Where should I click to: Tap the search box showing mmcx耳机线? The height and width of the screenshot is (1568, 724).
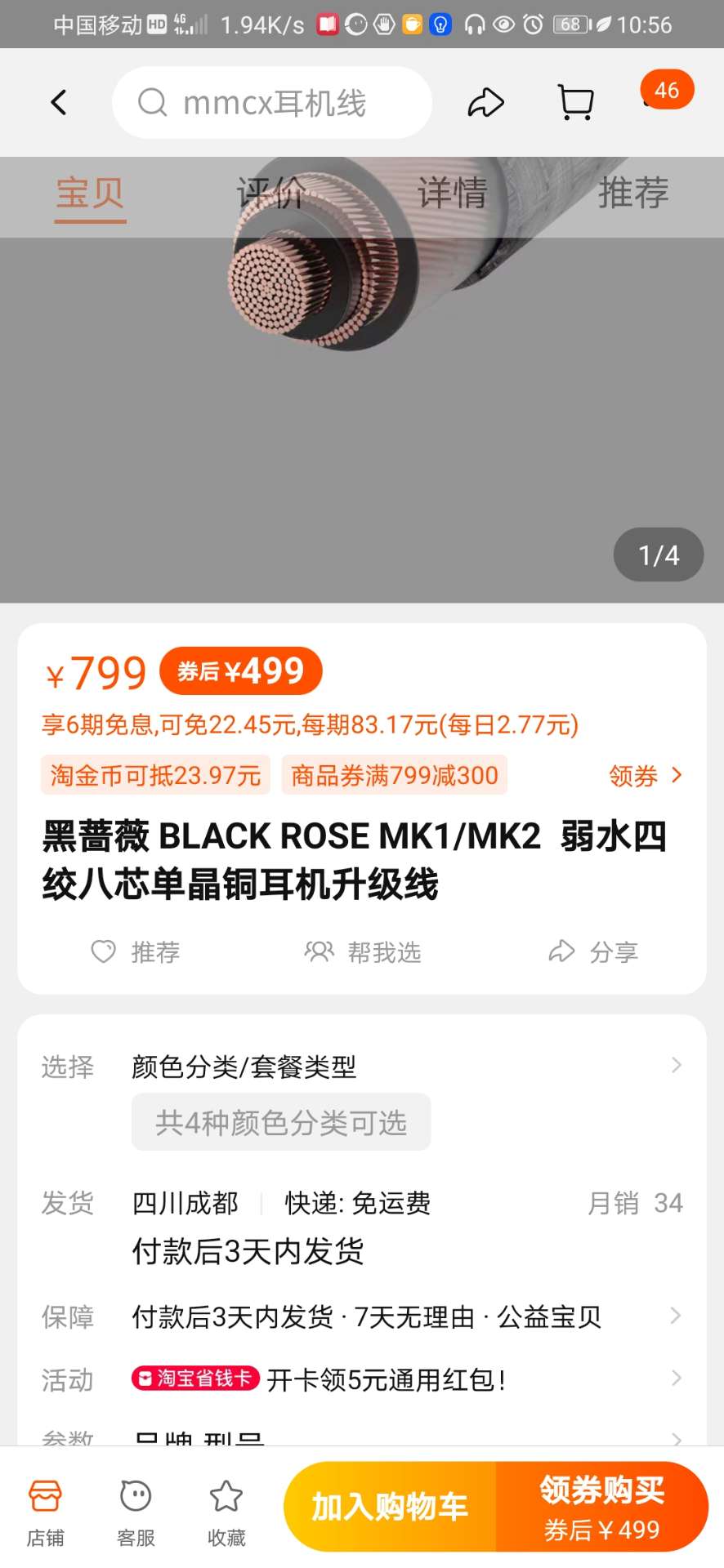pos(272,103)
